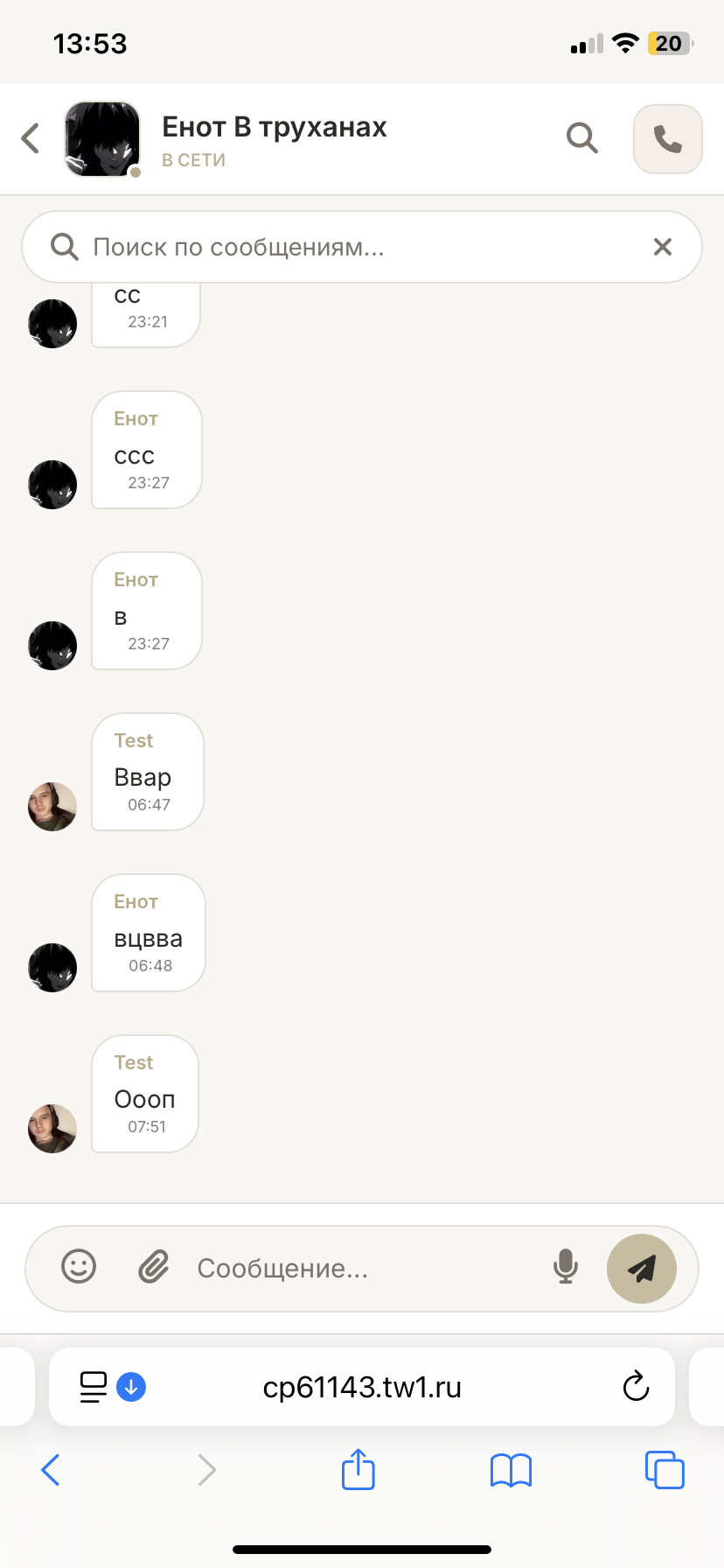
Task: Open Safari bookmarks
Action: point(512,1470)
